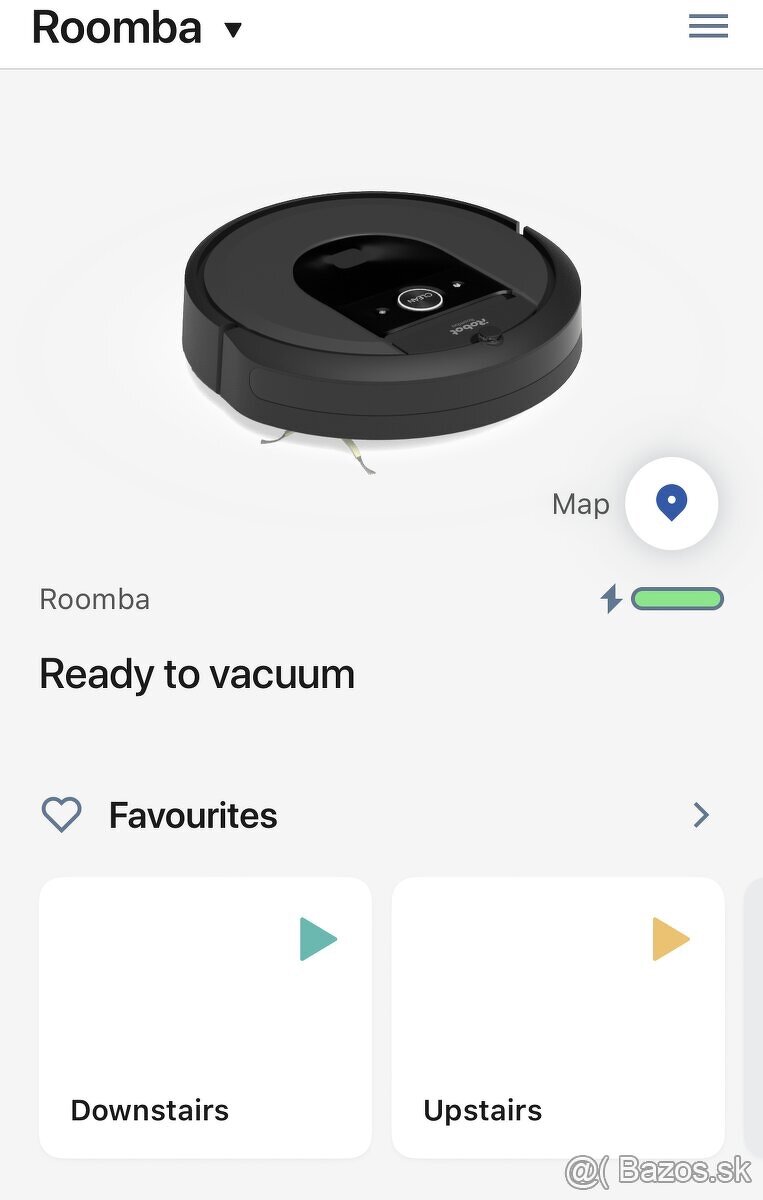The width and height of the screenshot is (763, 1200).
Task: Select the Favourites section header
Action: [193, 814]
